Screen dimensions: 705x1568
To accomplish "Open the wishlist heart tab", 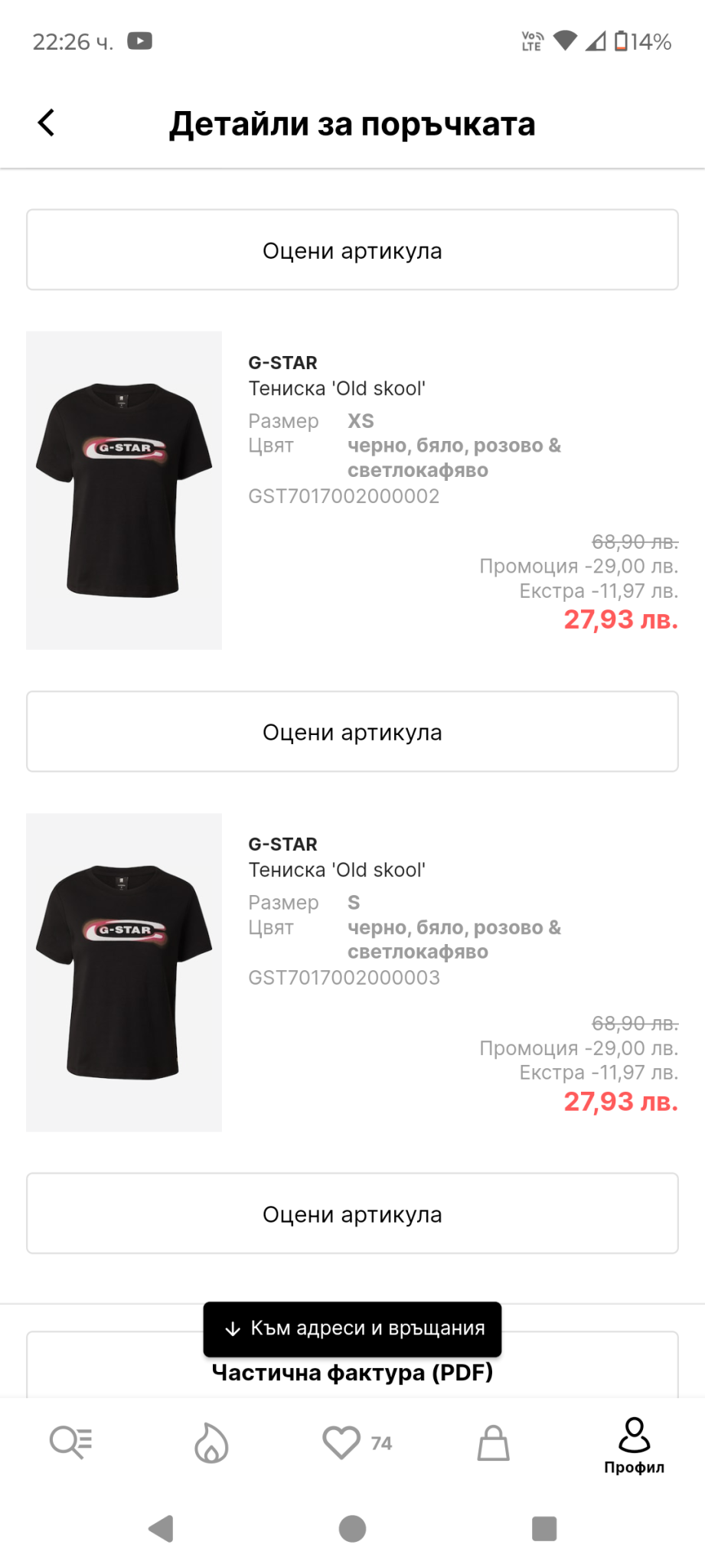I will 342,1443.
